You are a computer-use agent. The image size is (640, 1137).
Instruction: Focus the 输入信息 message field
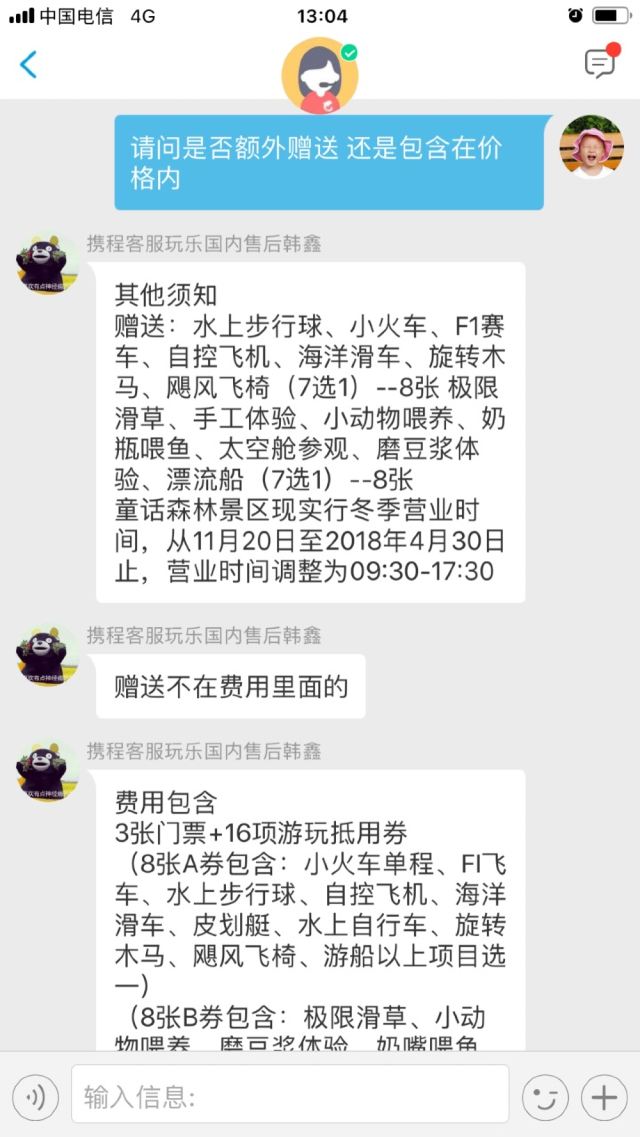(x=290, y=1094)
